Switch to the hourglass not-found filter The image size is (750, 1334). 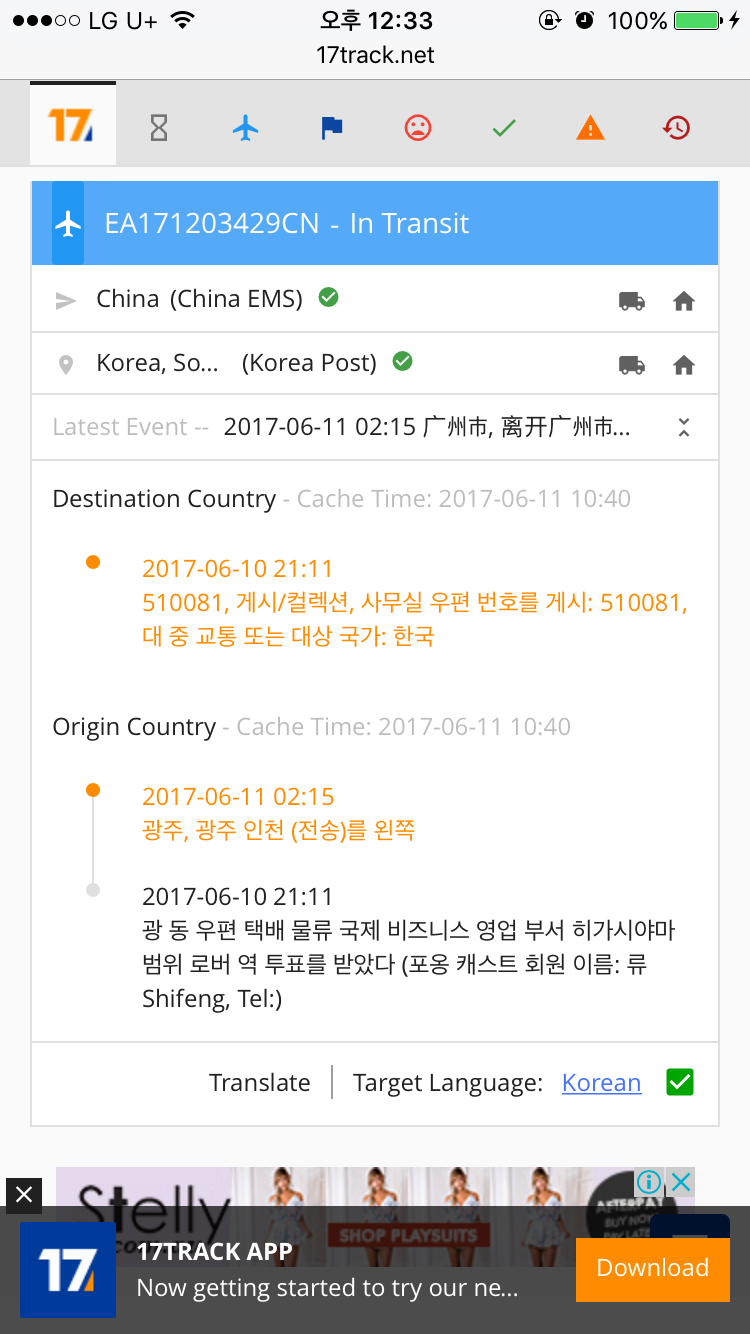coord(159,127)
